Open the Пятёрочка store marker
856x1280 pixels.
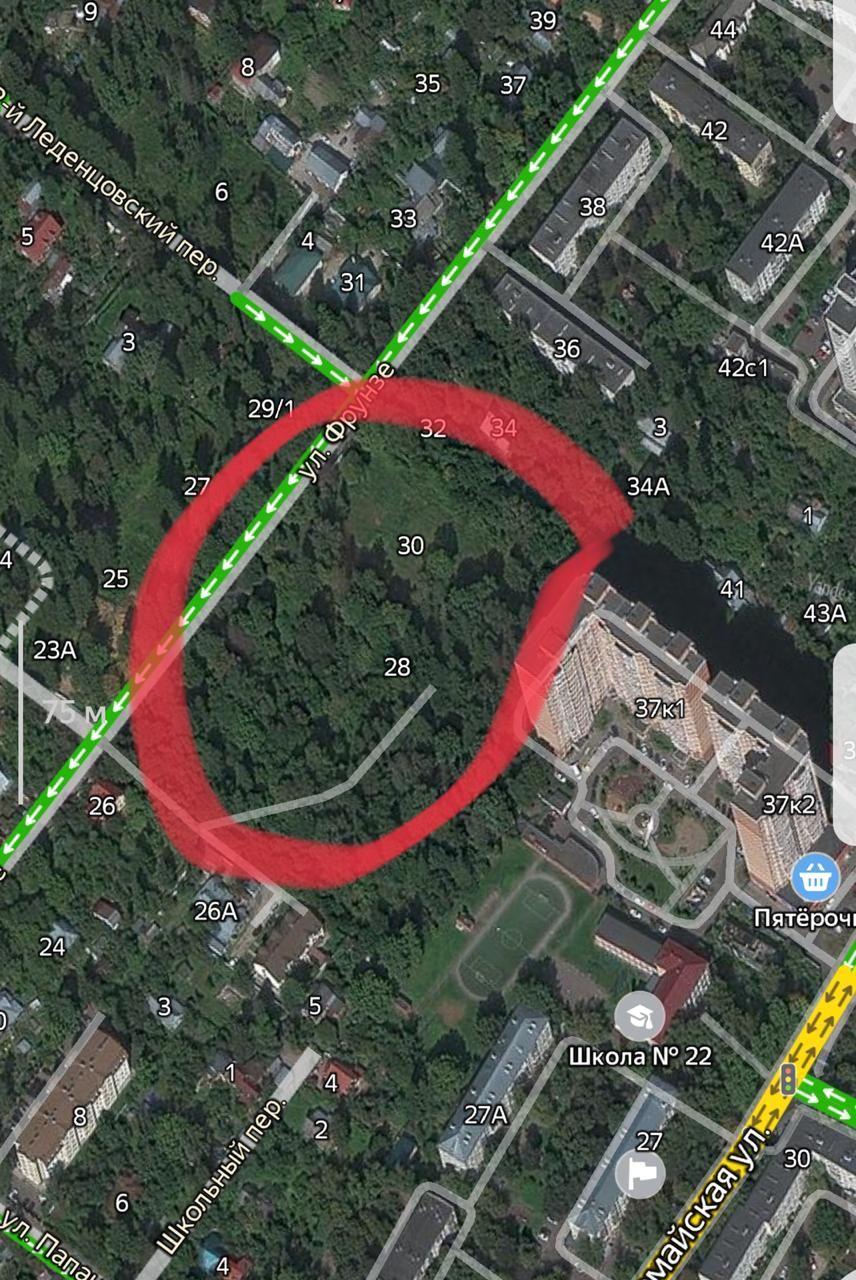(815, 879)
